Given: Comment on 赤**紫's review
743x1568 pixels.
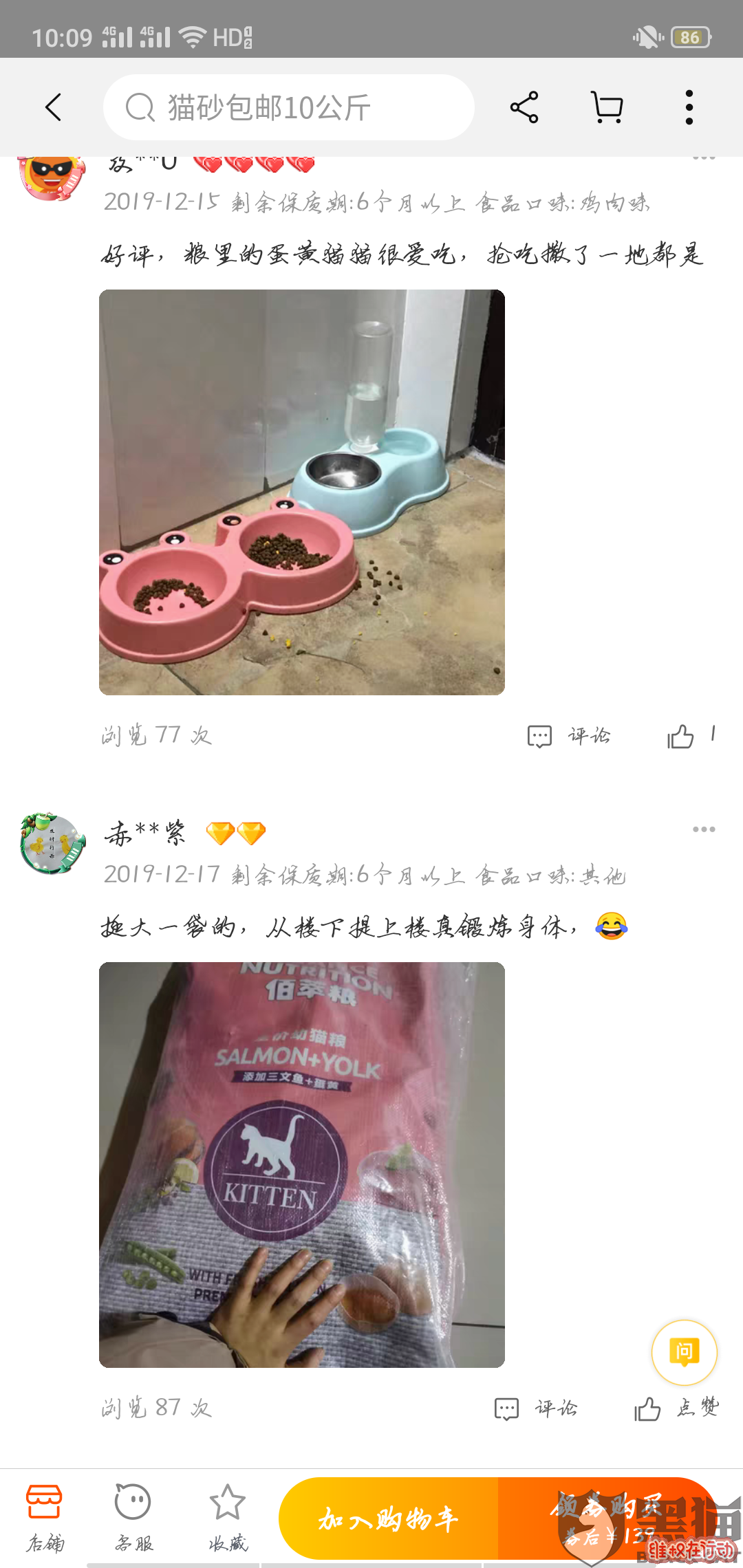Looking at the screenshot, I should (x=537, y=1408).
